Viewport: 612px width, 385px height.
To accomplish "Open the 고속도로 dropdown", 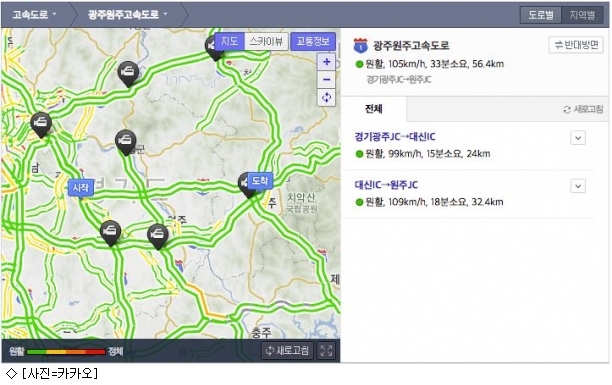I will pos(34,15).
